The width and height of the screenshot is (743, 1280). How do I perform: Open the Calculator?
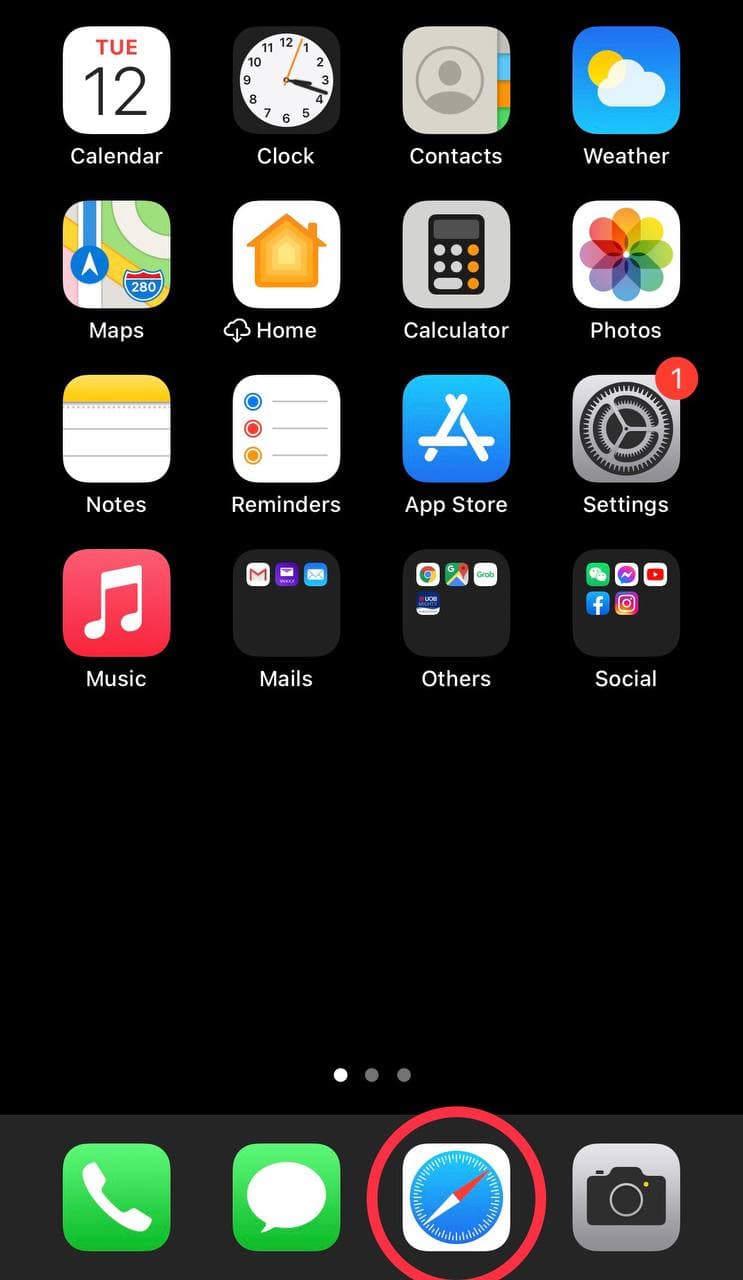tap(456, 254)
